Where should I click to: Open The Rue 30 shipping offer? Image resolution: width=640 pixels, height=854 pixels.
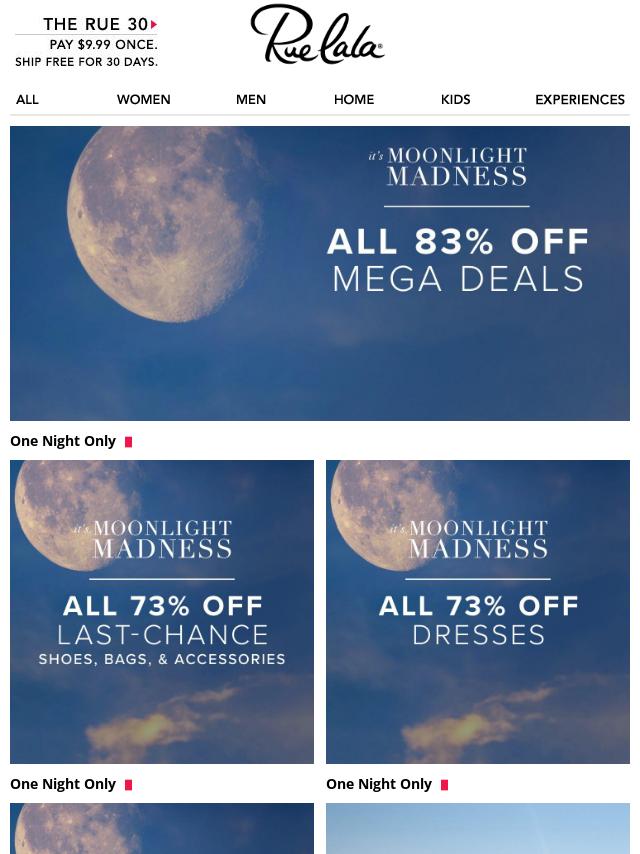87,42
